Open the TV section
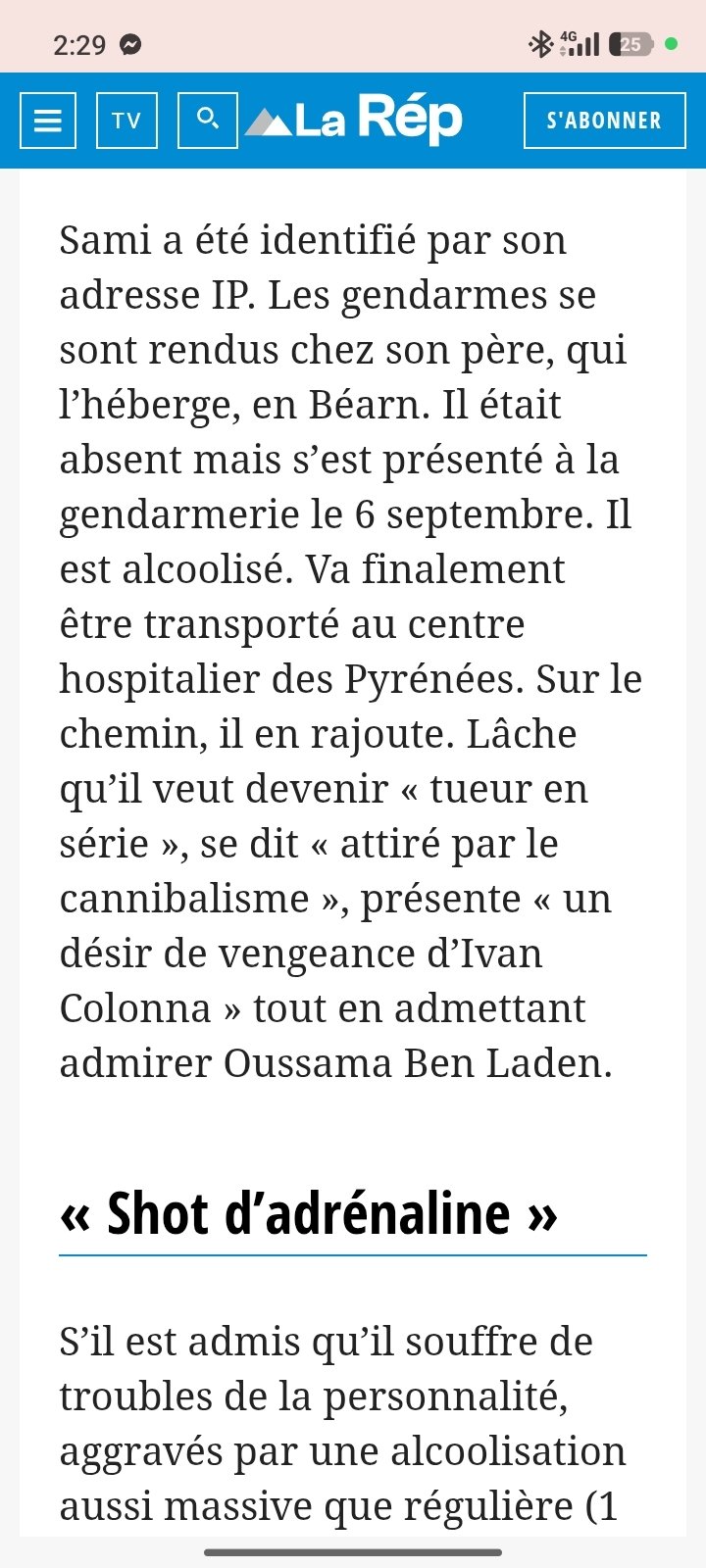The image size is (706, 1568). pyautogui.click(x=126, y=121)
